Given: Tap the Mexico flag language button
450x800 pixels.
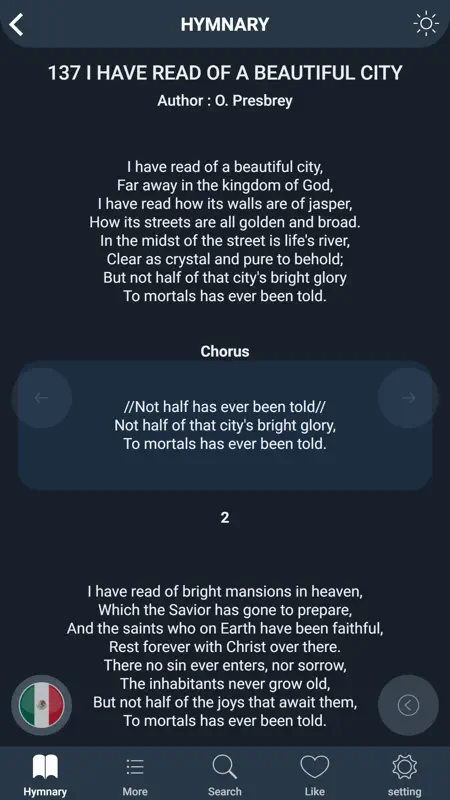Looking at the screenshot, I should (41, 705).
